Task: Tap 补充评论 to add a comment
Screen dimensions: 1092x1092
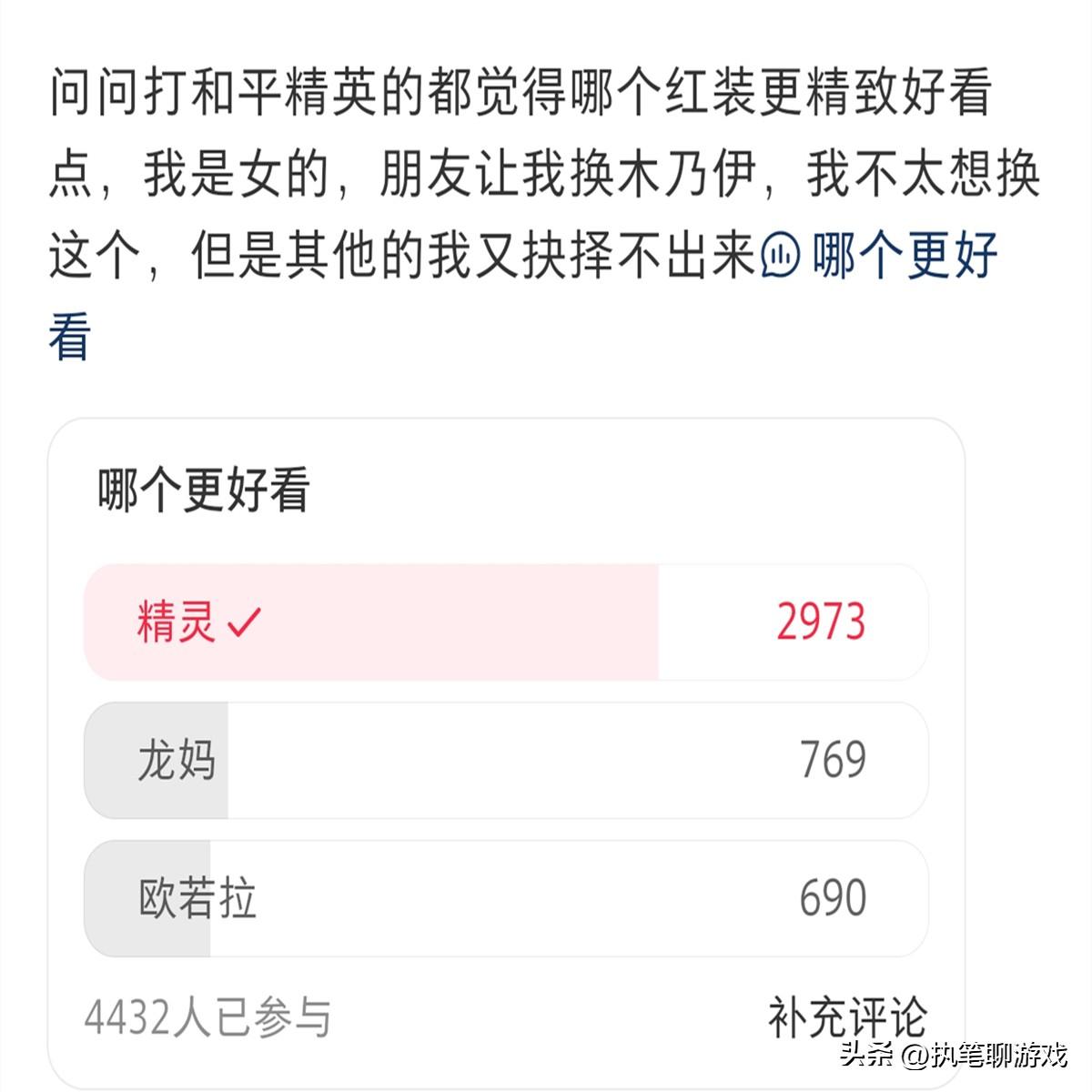Action: click(x=846, y=1016)
